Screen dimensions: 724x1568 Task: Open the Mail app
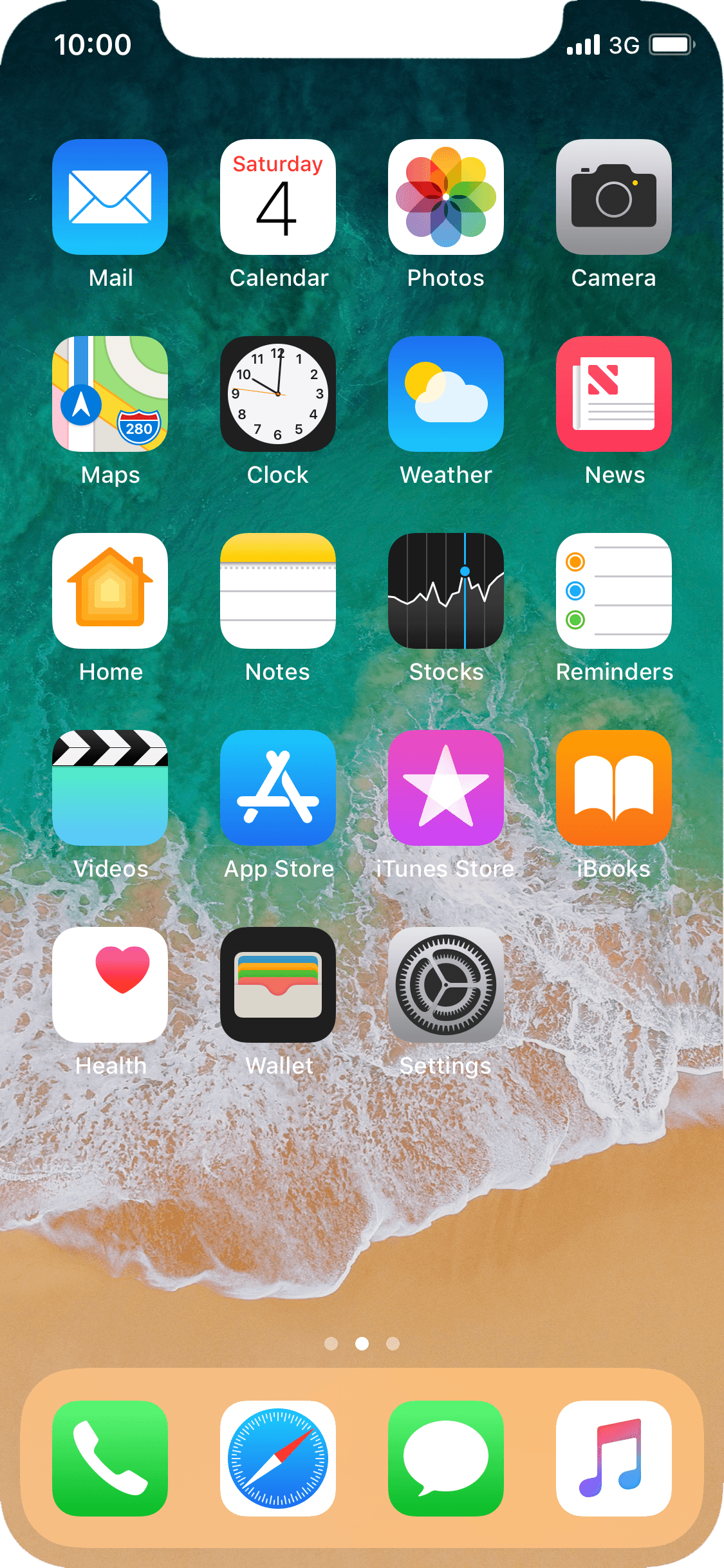[x=110, y=197]
